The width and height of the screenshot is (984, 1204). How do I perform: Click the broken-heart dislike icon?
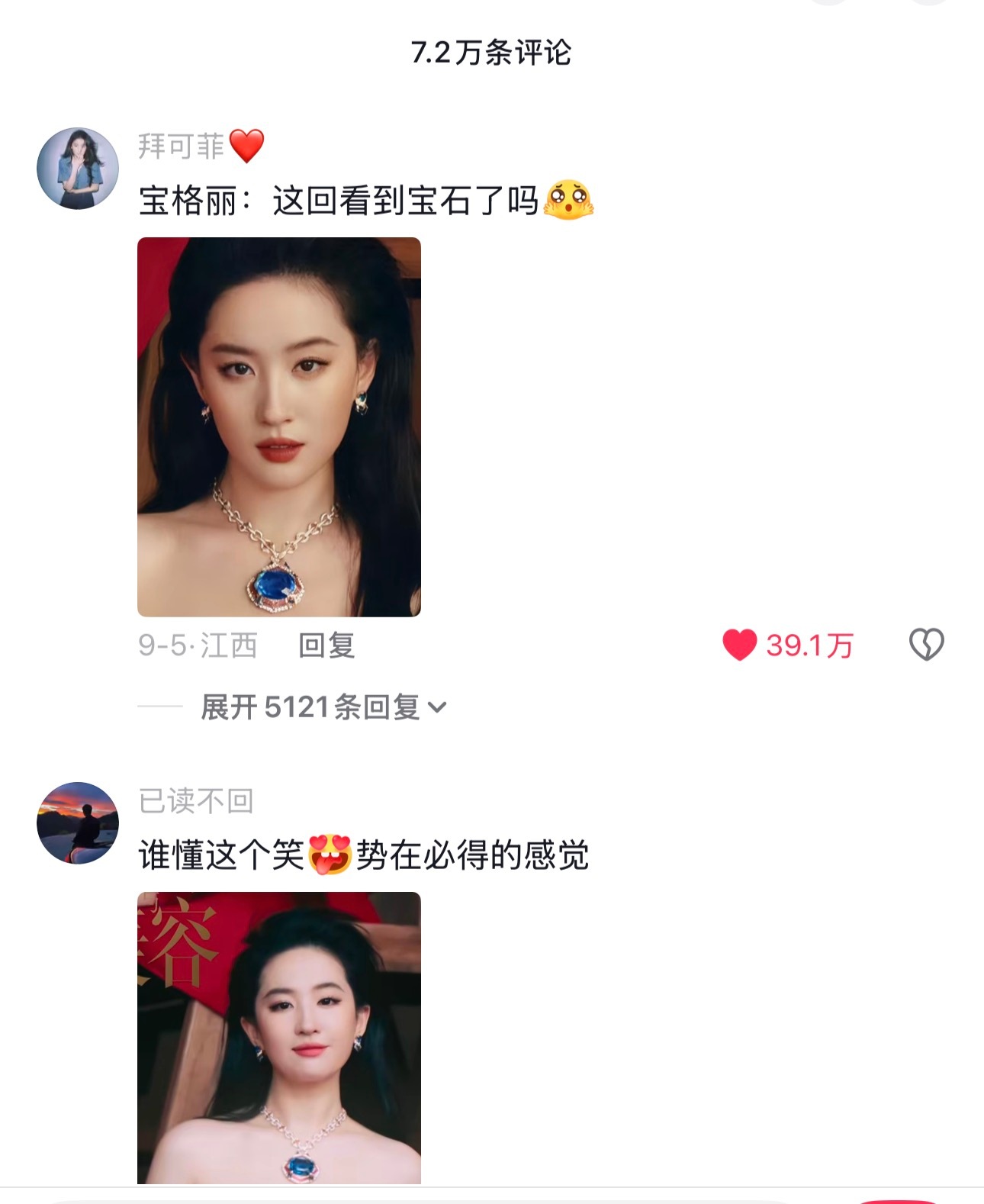924,645
